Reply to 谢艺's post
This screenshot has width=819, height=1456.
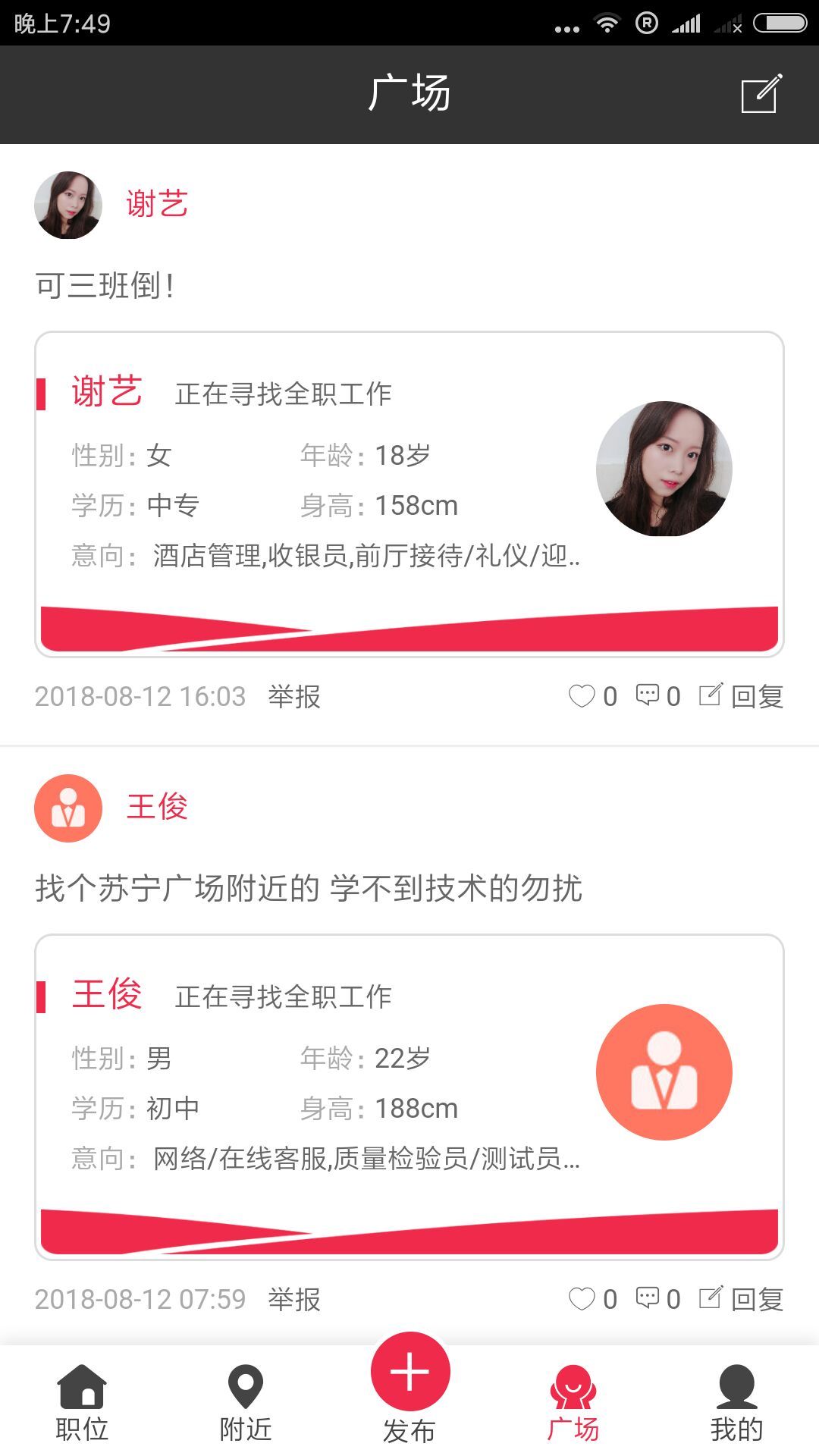coord(742,695)
